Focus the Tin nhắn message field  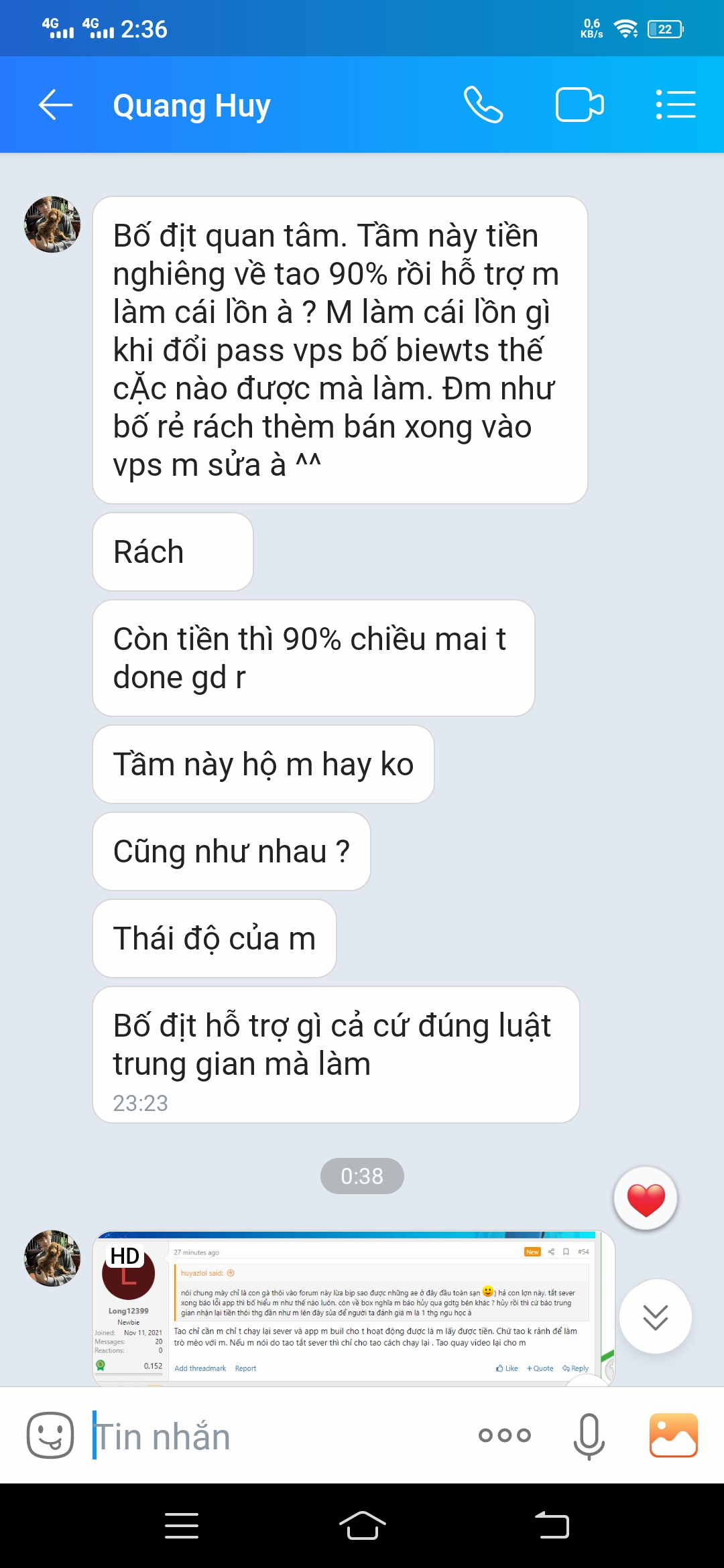[x=268, y=1436]
